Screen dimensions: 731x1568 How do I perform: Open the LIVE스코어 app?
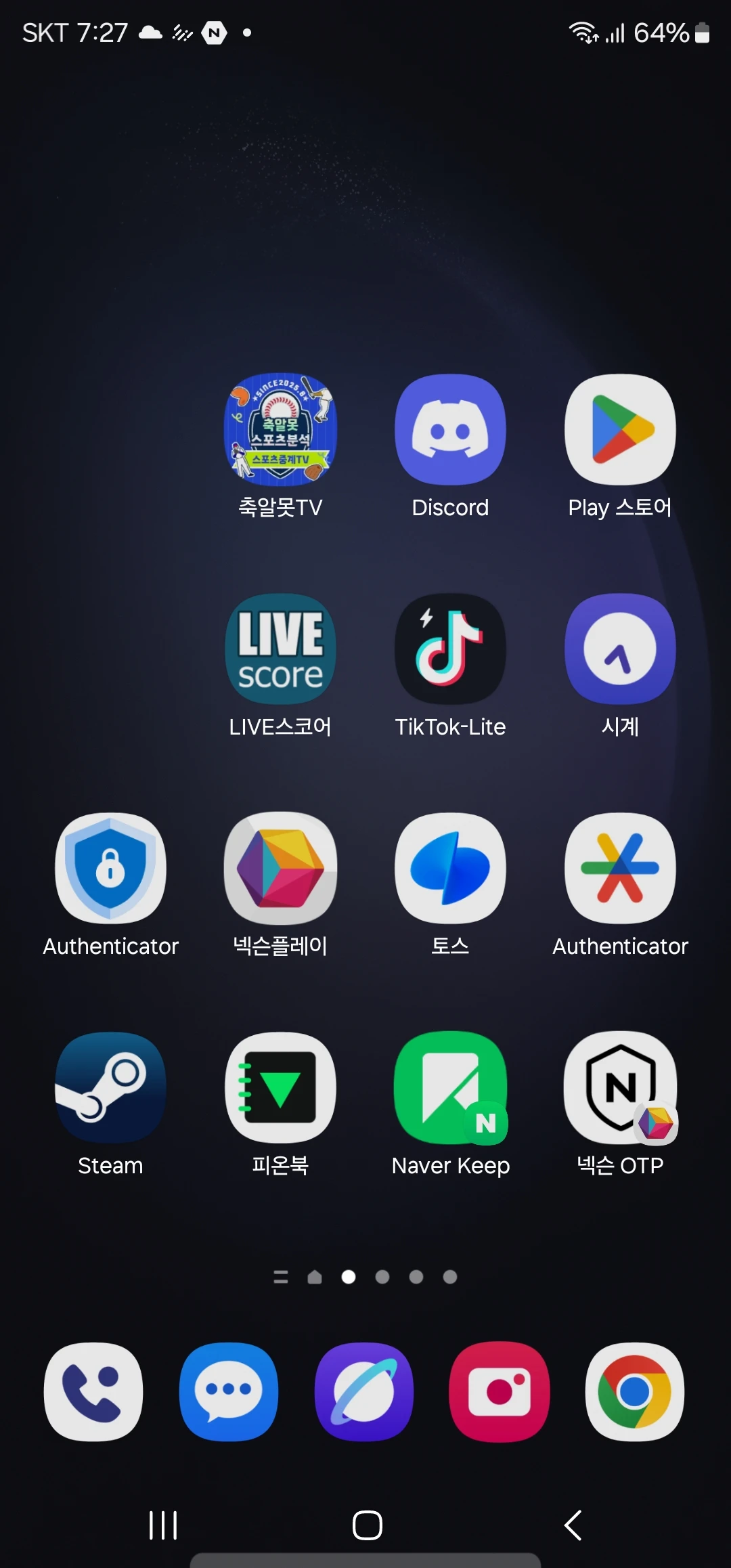click(x=280, y=649)
